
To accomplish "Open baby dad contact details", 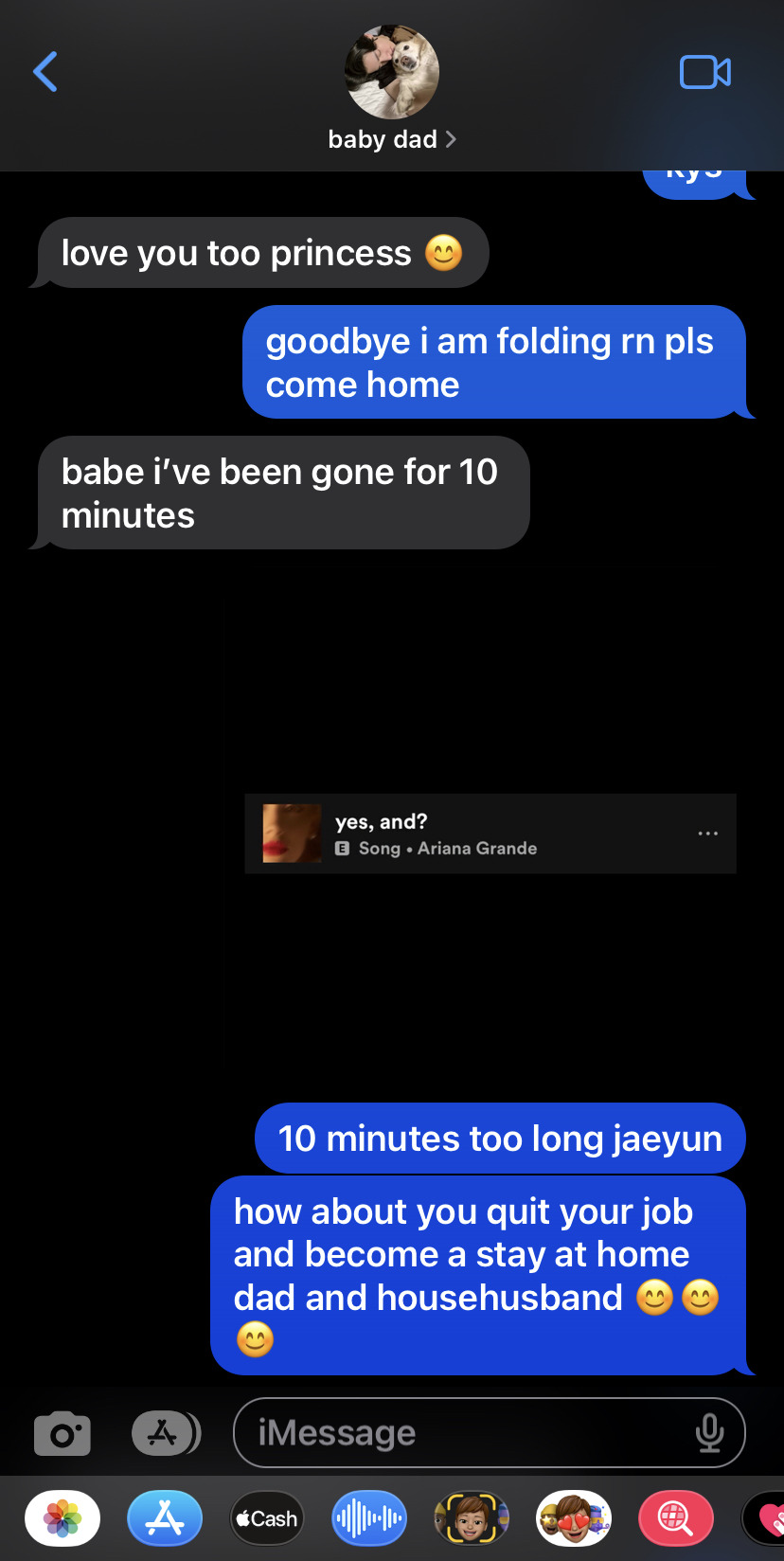I will click(x=392, y=139).
